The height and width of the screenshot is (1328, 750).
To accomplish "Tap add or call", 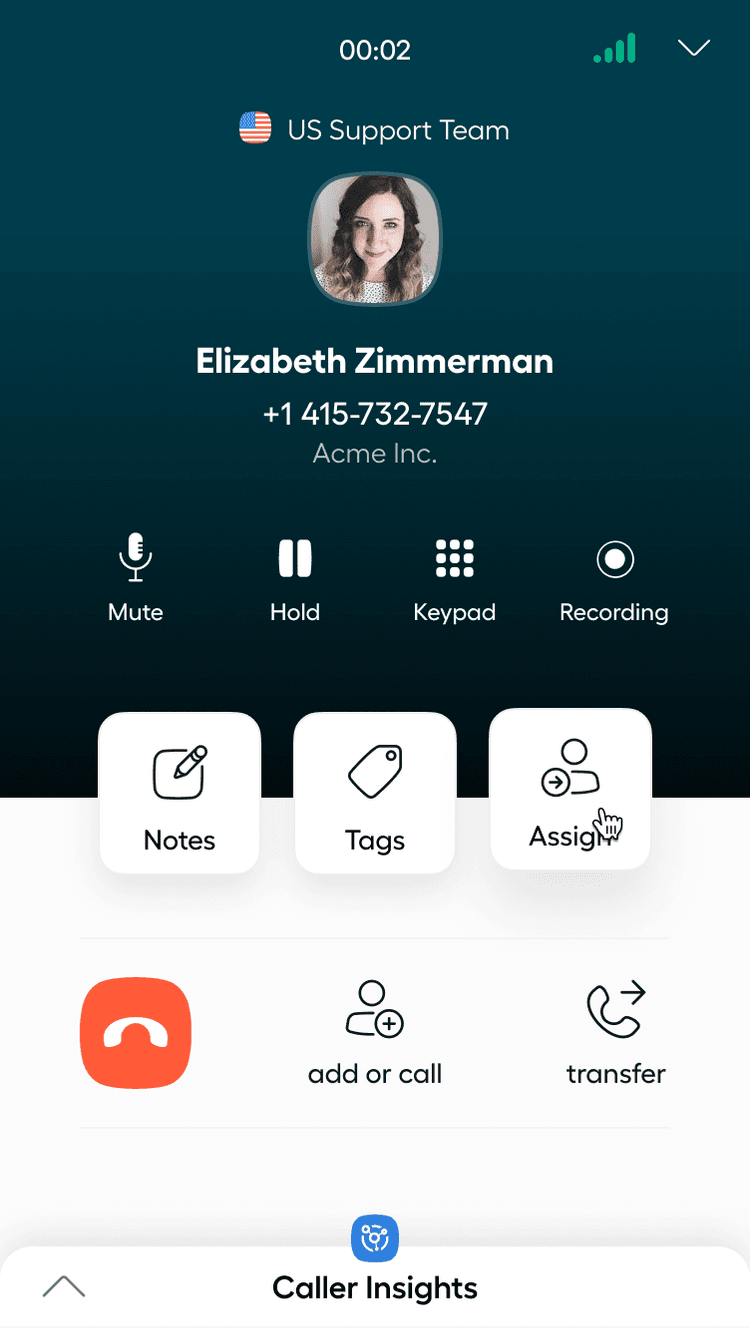I will coord(375,1033).
